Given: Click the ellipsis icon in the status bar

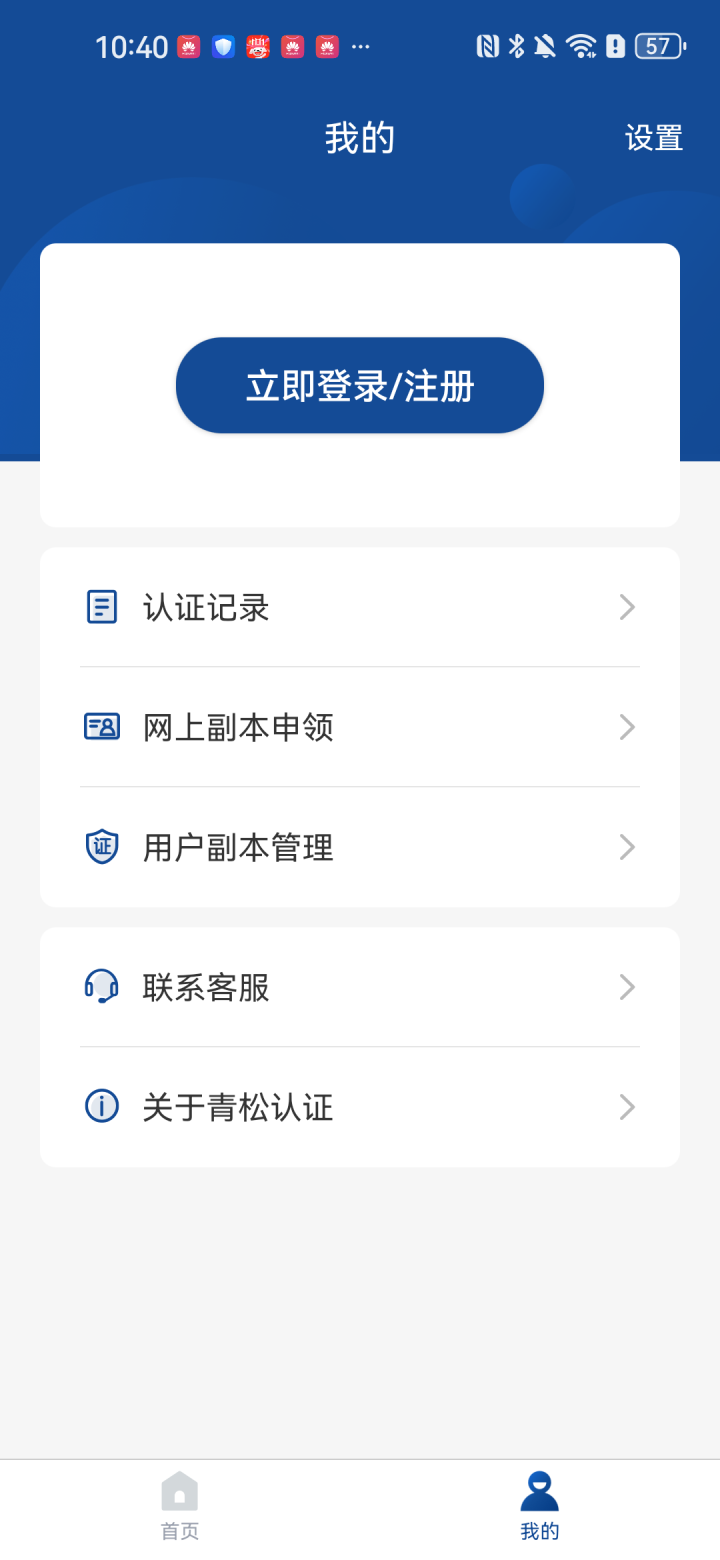Looking at the screenshot, I should [x=360, y=47].
